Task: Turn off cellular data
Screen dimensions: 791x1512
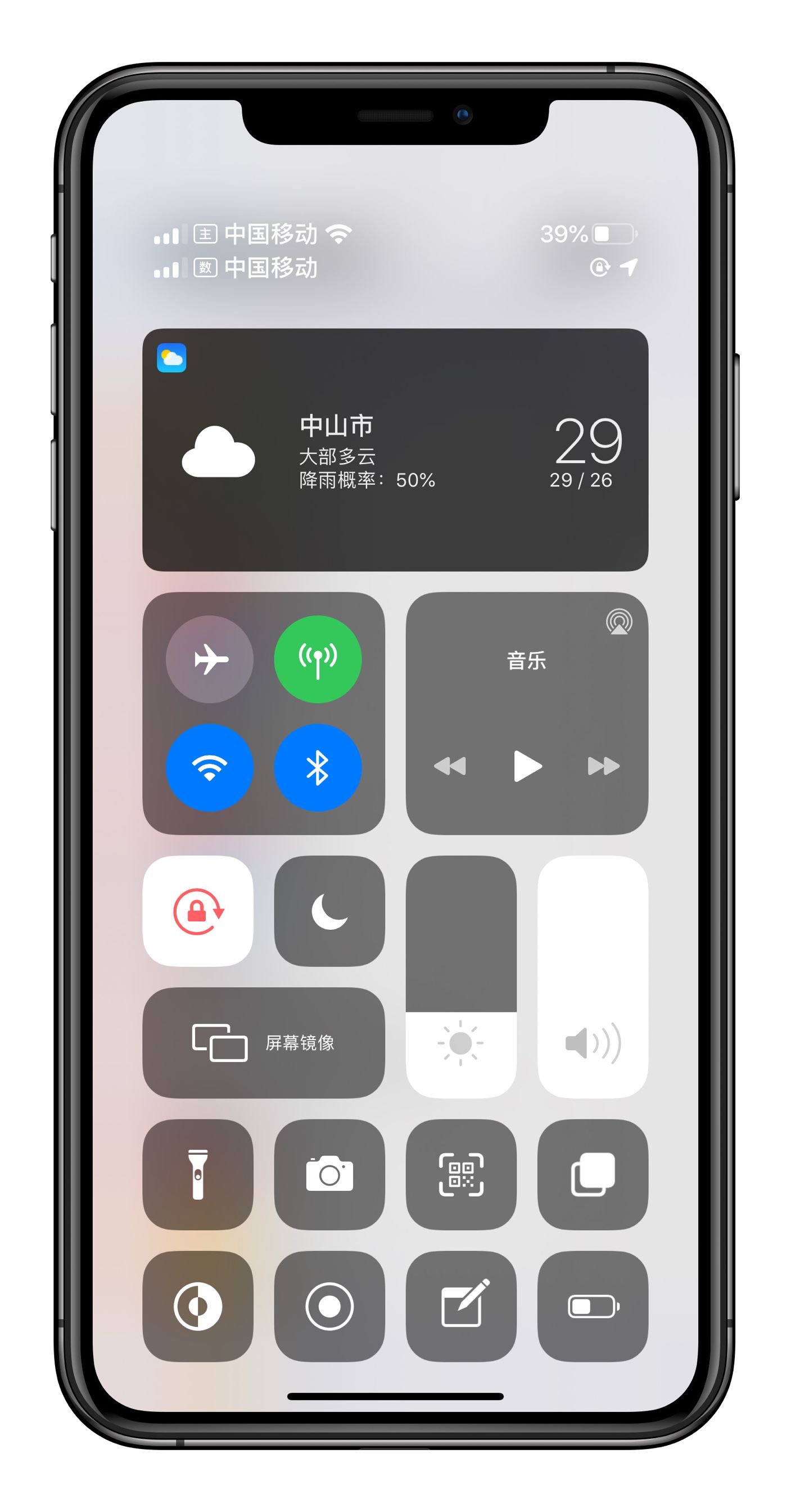Action: click(318, 659)
